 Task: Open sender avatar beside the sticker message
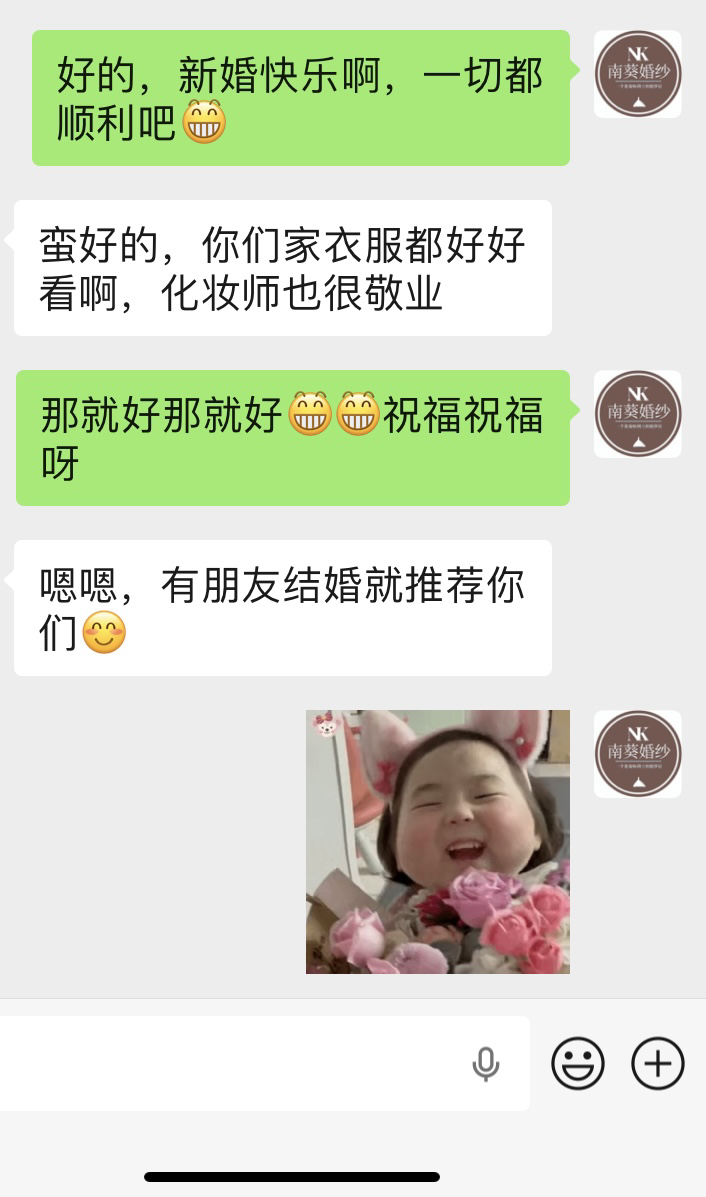coord(638,753)
